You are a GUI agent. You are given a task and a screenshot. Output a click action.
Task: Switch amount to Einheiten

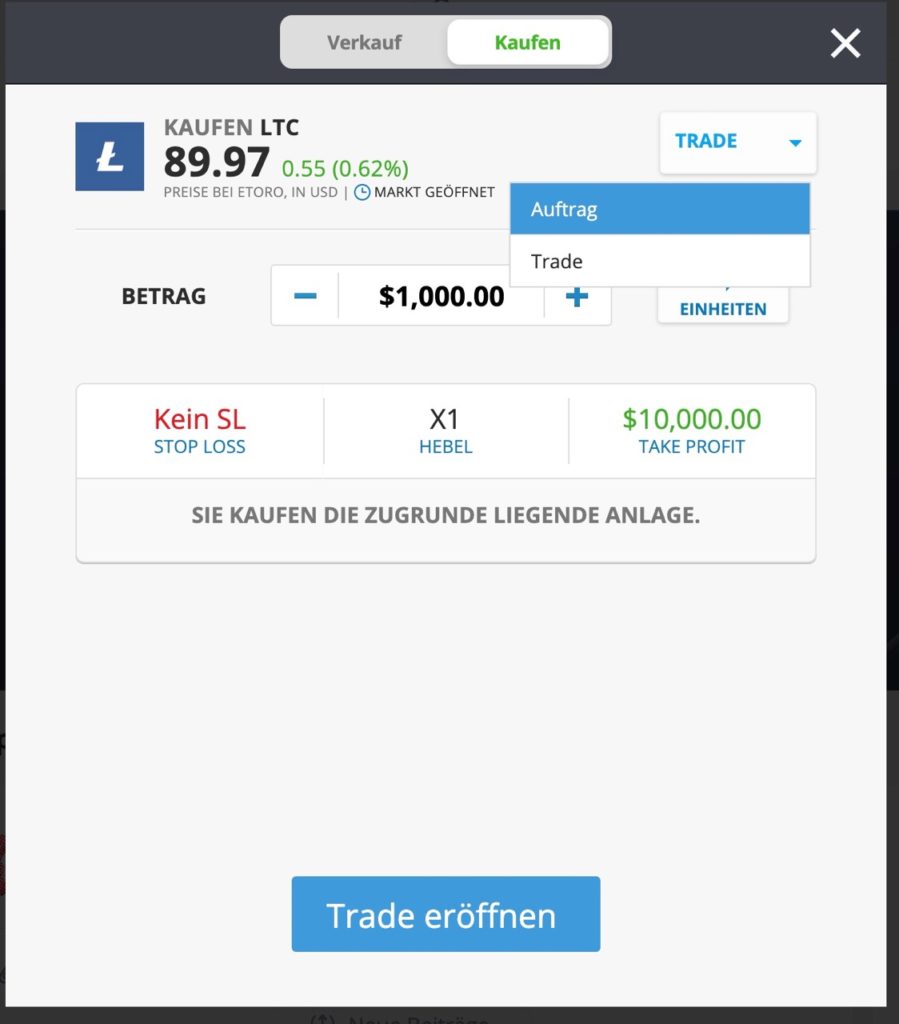point(722,308)
